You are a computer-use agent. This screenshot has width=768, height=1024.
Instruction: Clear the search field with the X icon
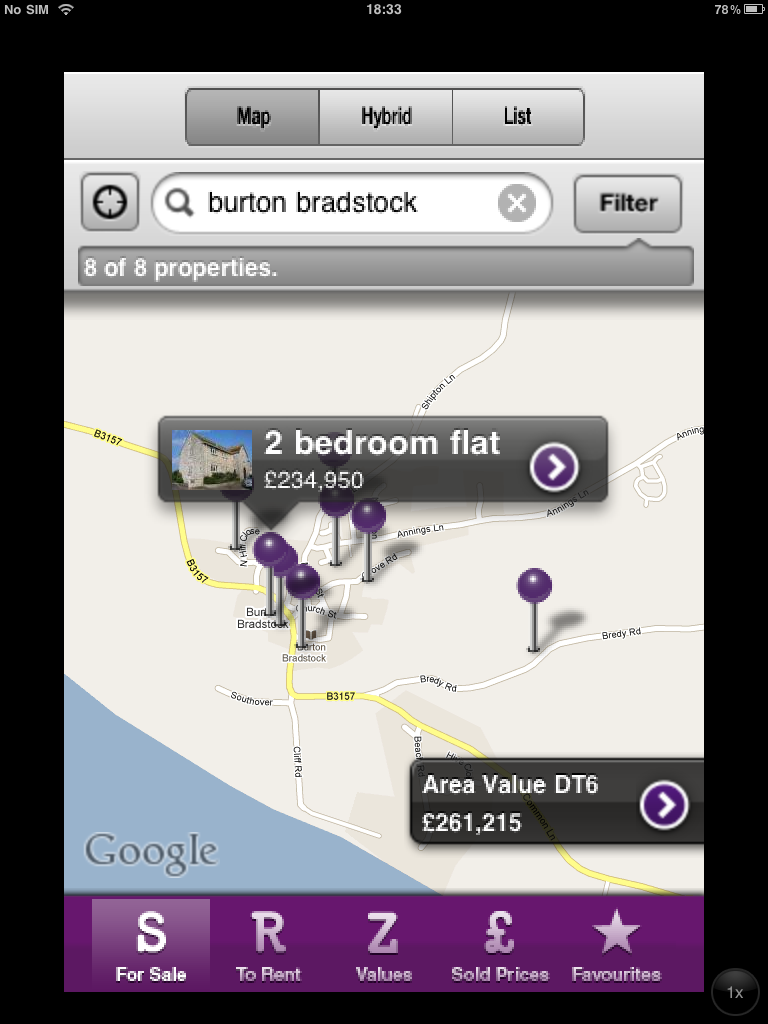(x=517, y=202)
